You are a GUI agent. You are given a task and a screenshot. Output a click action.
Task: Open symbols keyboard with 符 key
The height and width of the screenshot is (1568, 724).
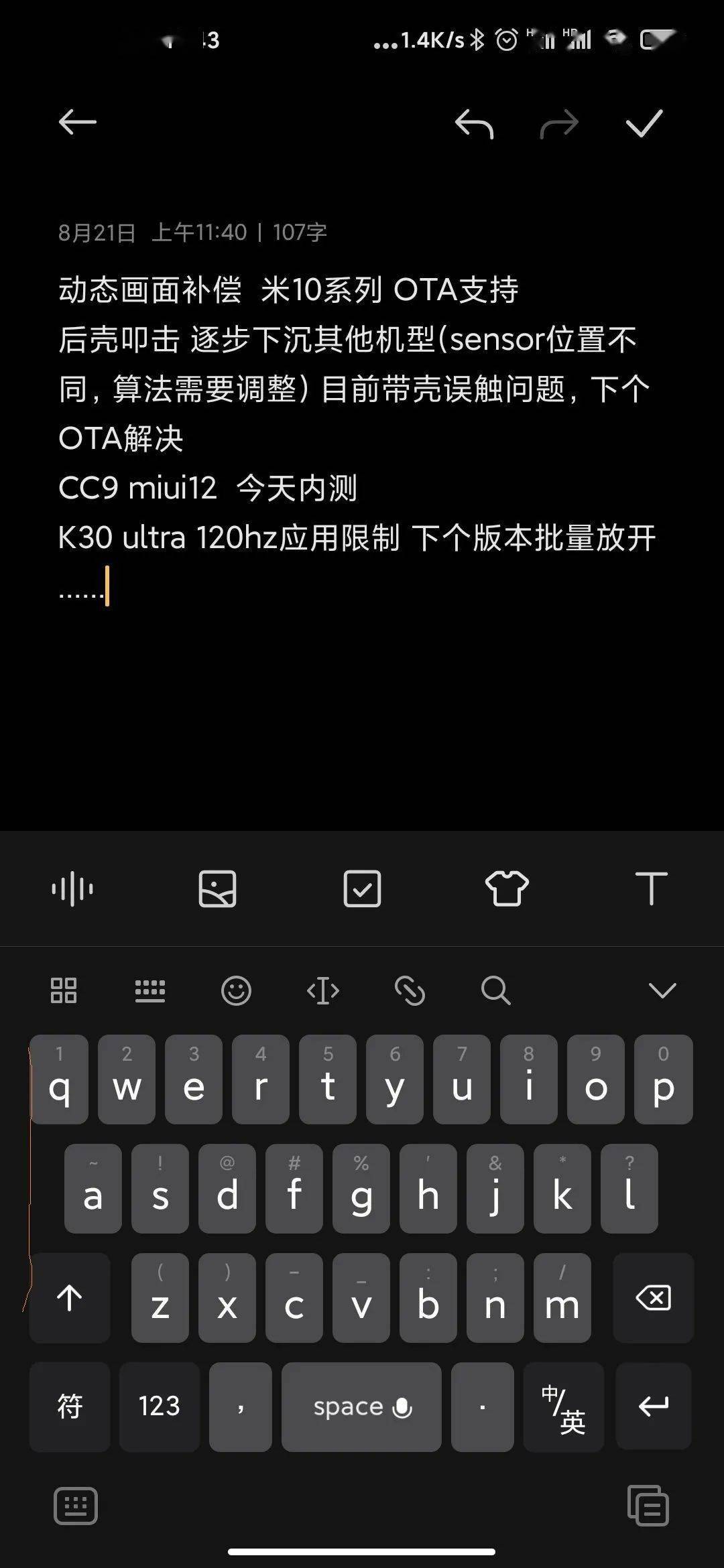70,1406
